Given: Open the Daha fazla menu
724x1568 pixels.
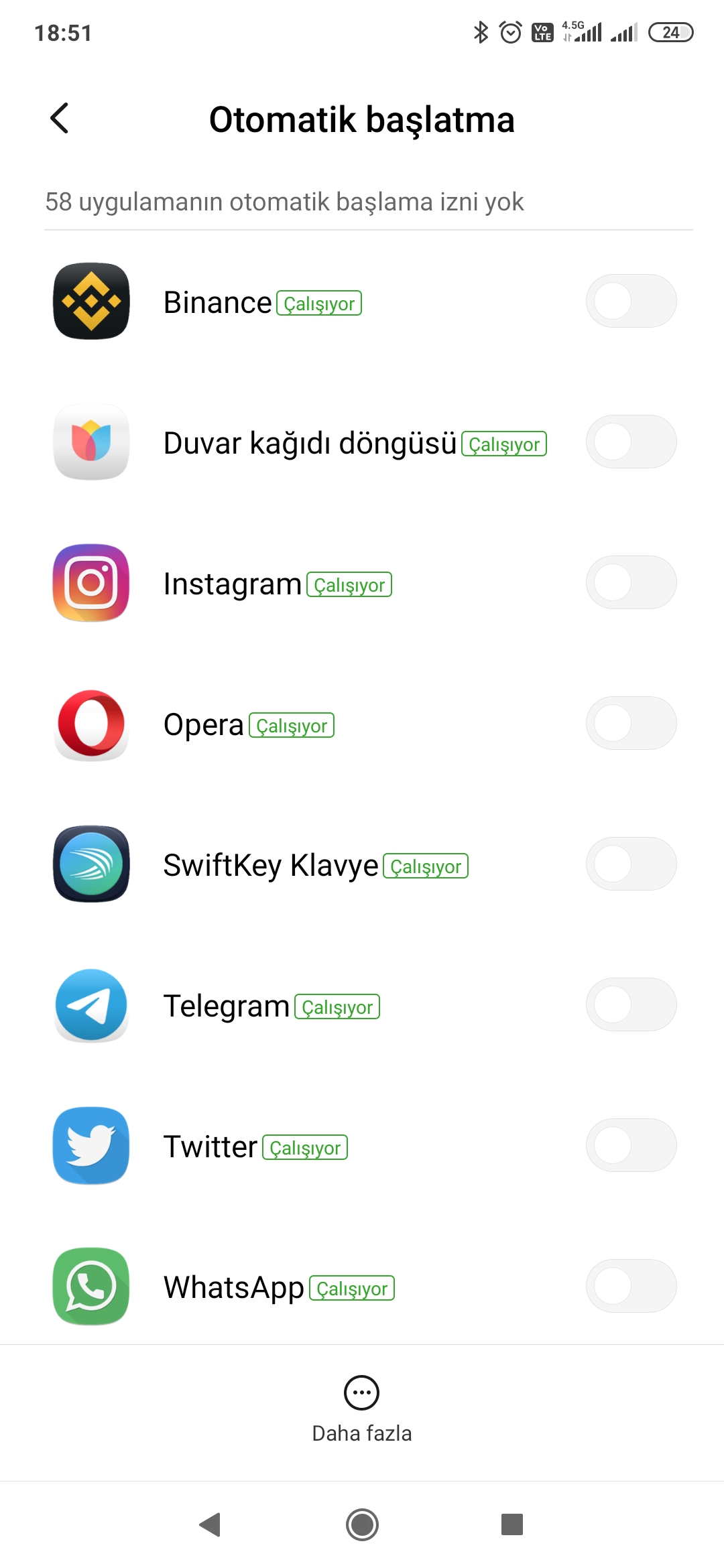Looking at the screenshot, I should (x=362, y=1410).
